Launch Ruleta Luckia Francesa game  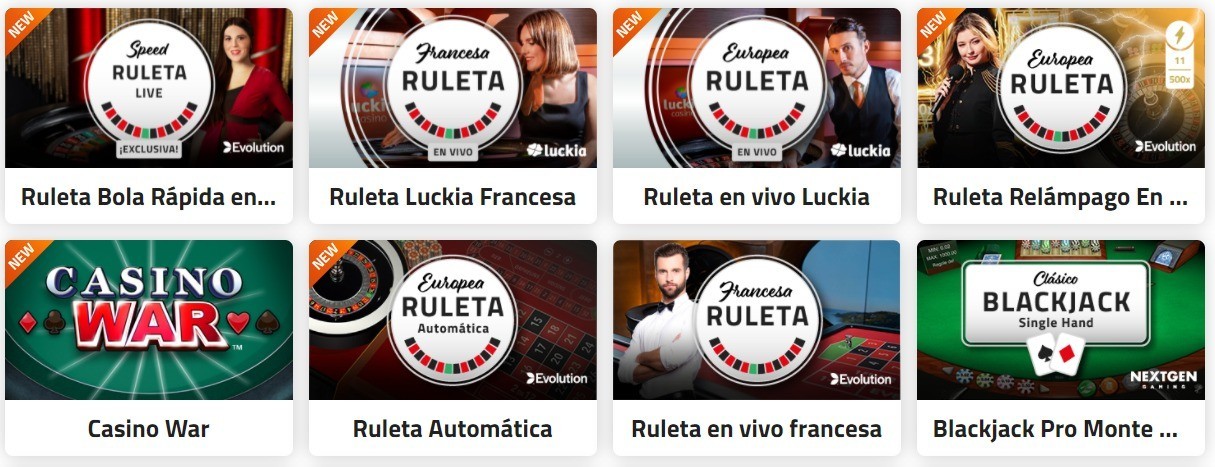pos(452,88)
